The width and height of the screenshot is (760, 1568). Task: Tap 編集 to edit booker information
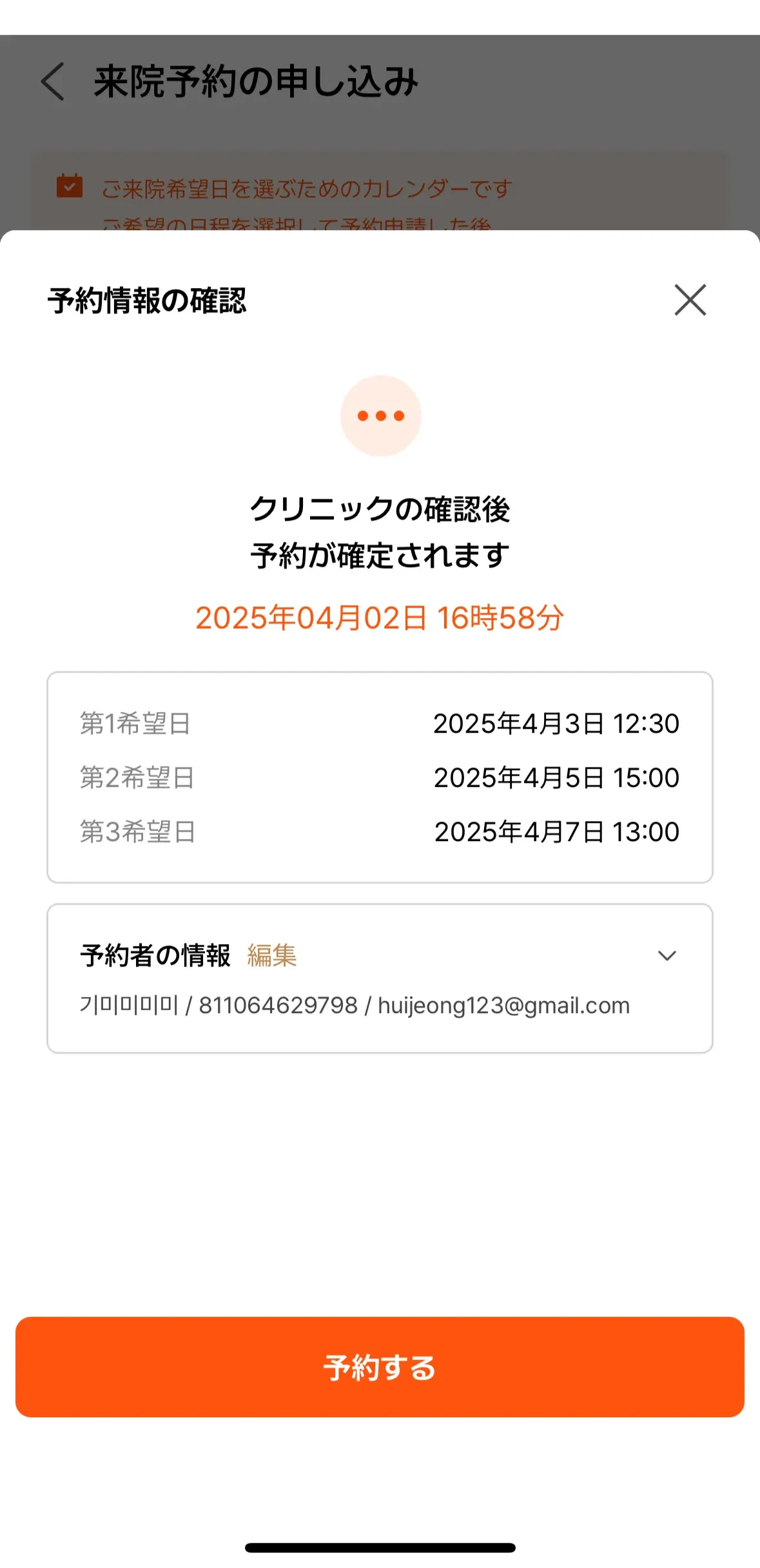pyautogui.click(x=271, y=955)
